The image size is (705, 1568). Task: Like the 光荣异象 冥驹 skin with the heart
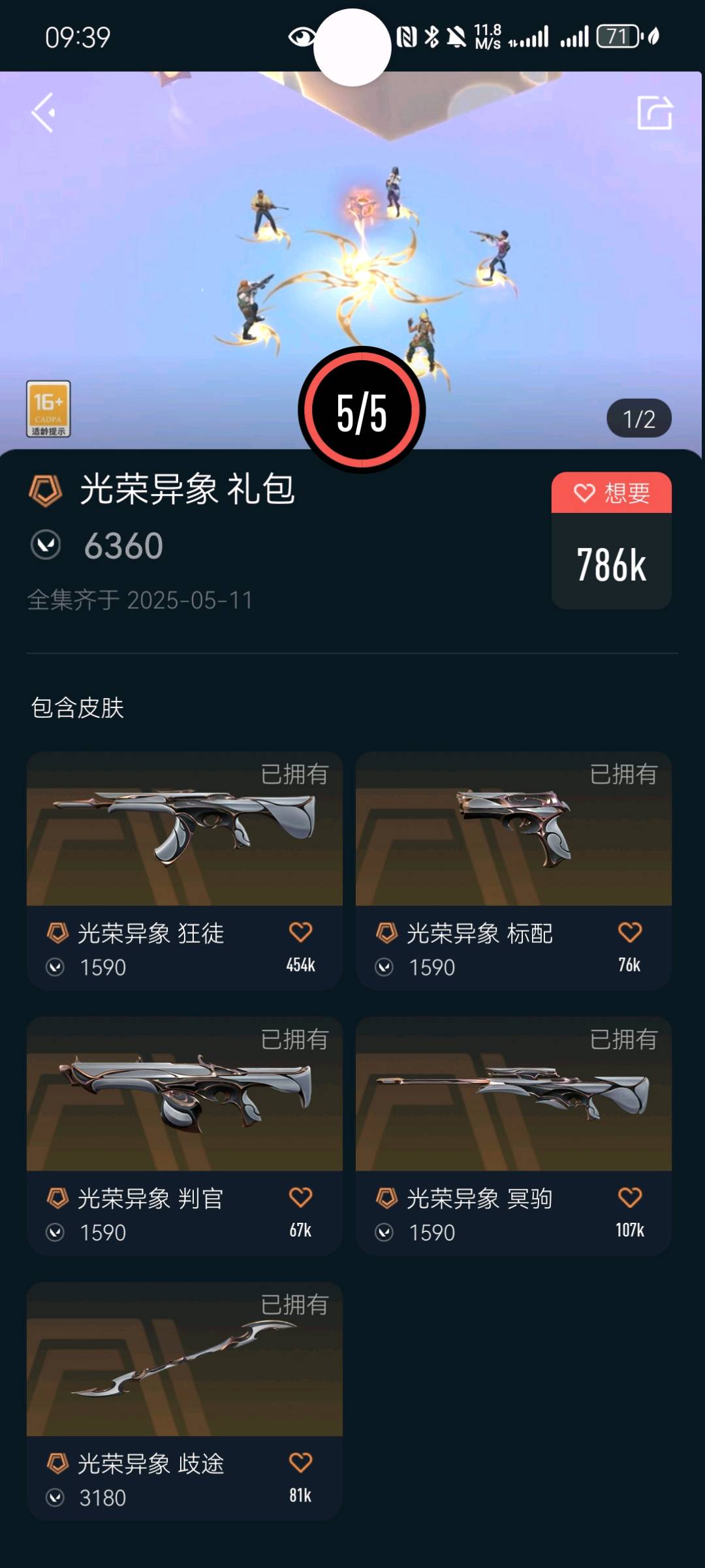[x=630, y=1197]
